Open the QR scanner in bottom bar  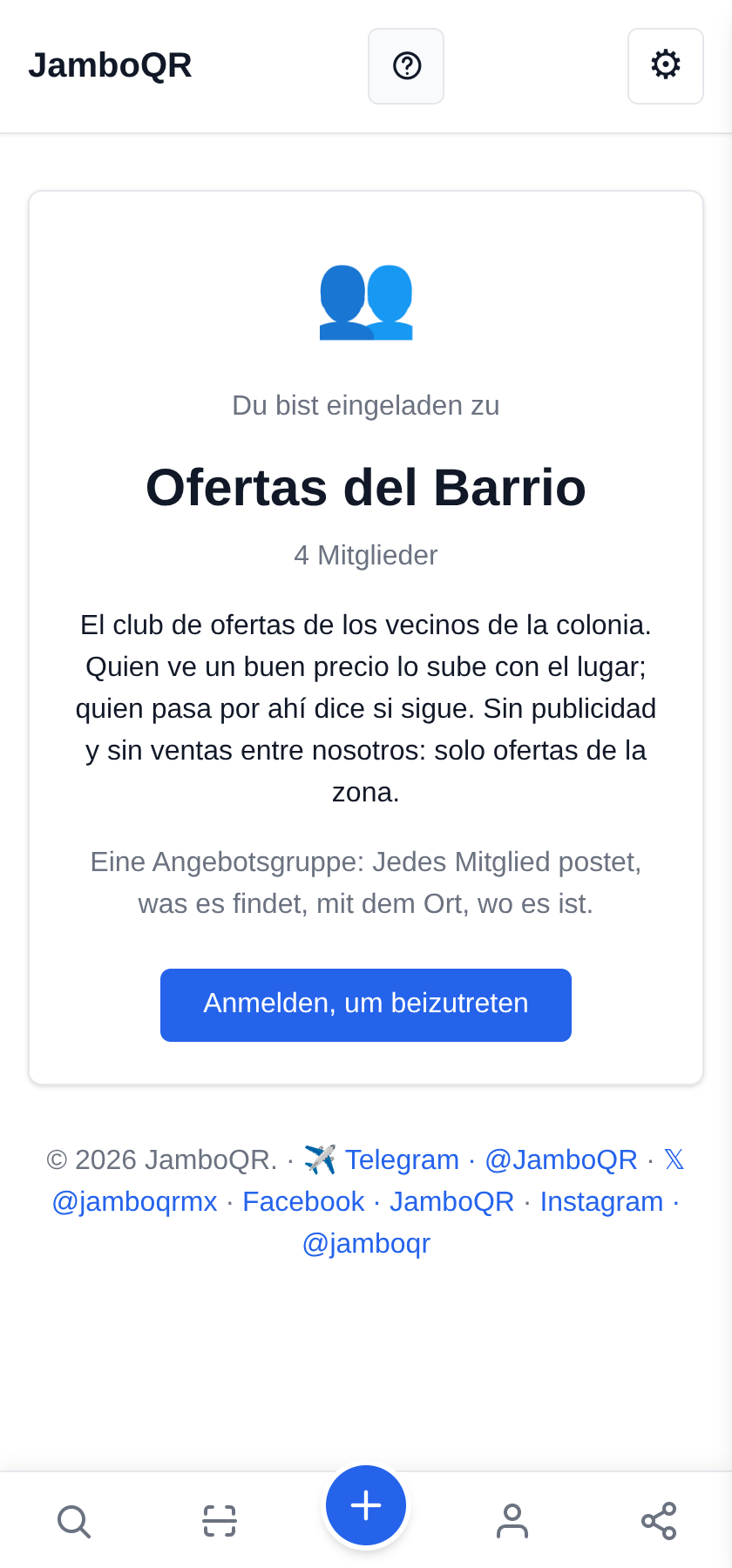tap(220, 1521)
